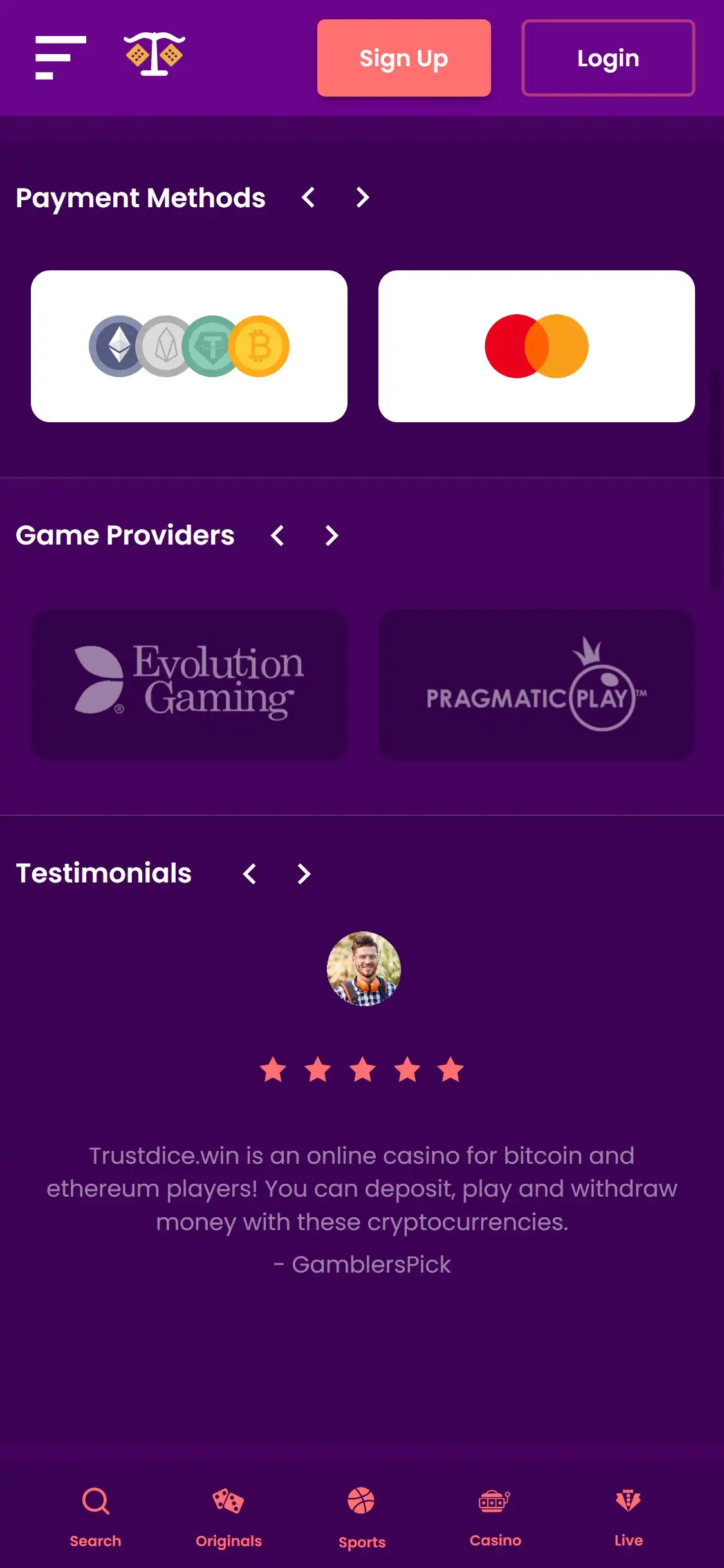Image resolution: width=724 pixels, height=1568 pixels.
Task: Tap the Login button
Action: point(608,58)
